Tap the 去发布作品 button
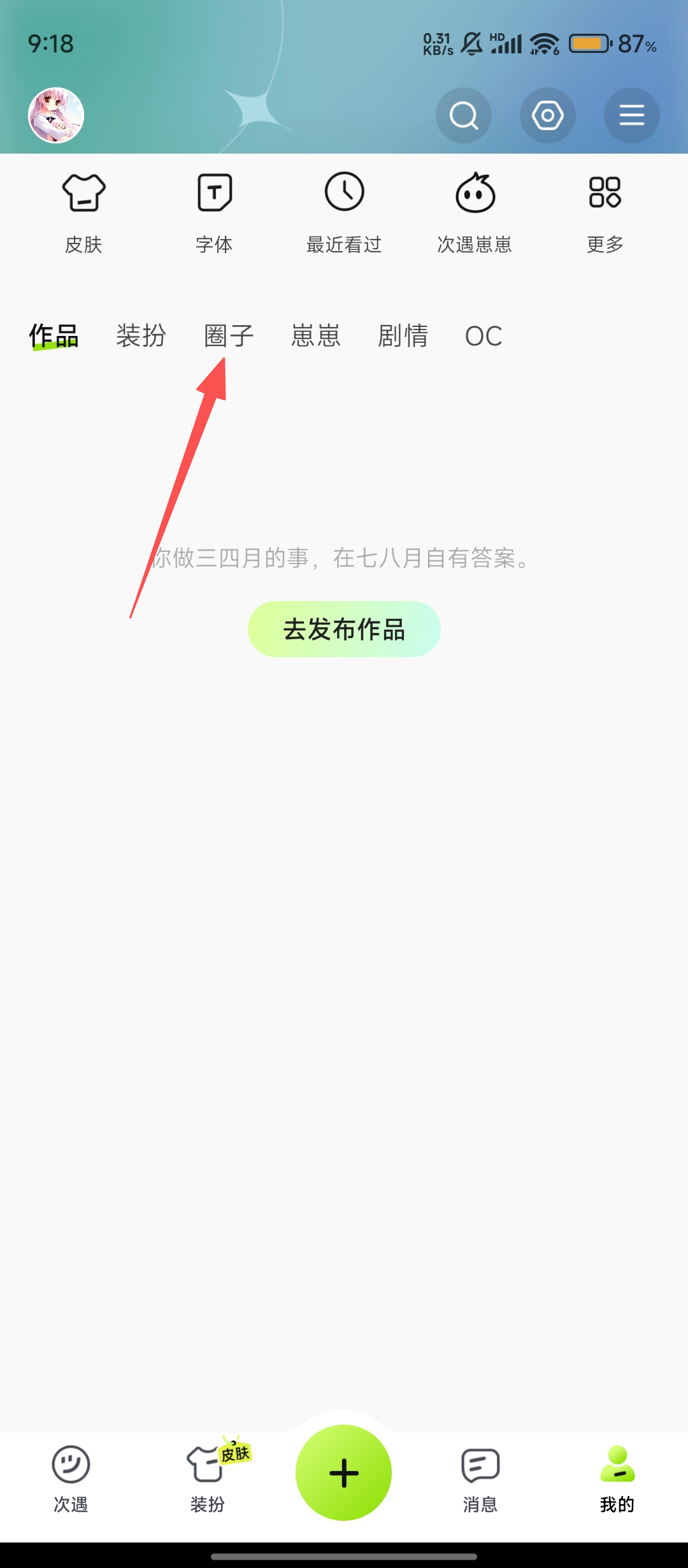This screenshot has width=688, height=1568. click(x=344, y=629)
